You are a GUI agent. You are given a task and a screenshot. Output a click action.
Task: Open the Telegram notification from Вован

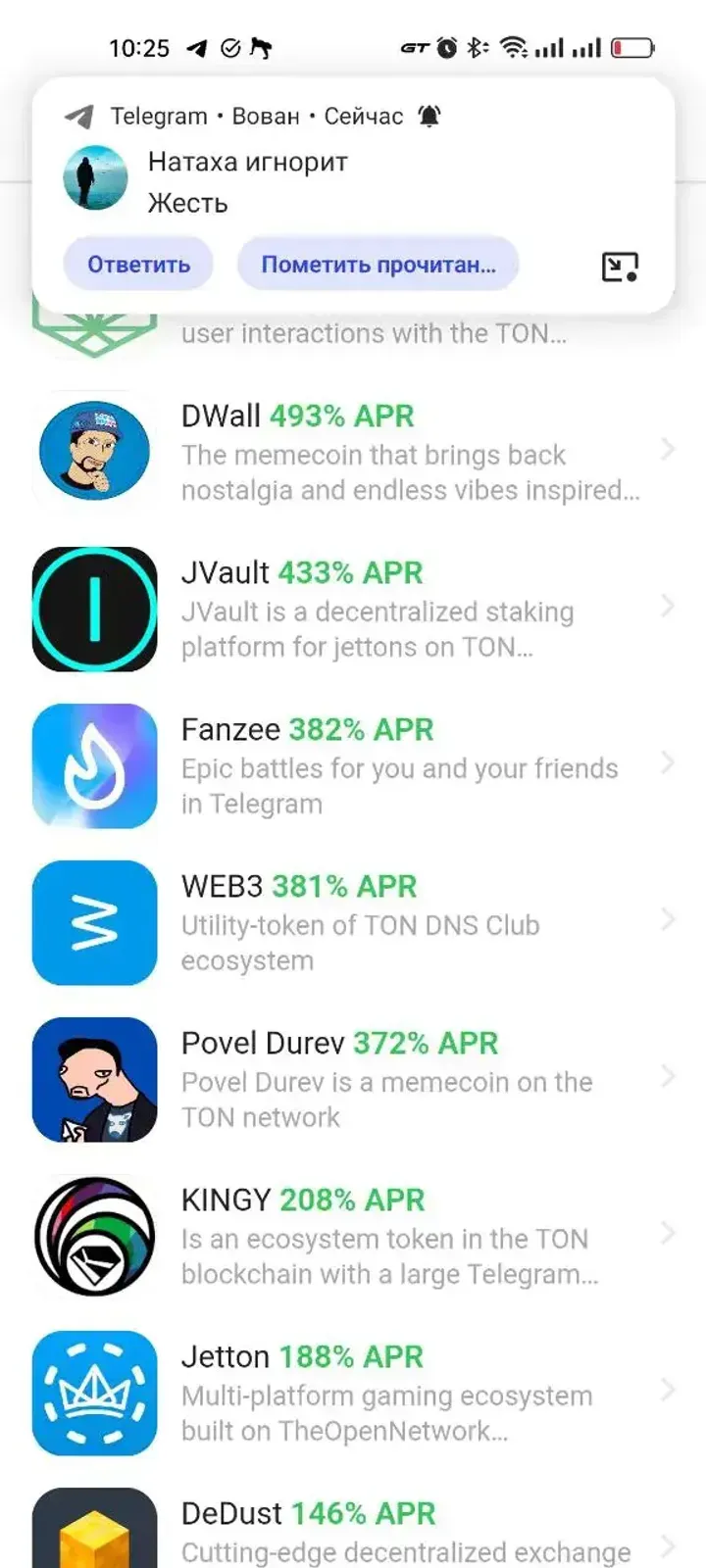click(353, 182)
